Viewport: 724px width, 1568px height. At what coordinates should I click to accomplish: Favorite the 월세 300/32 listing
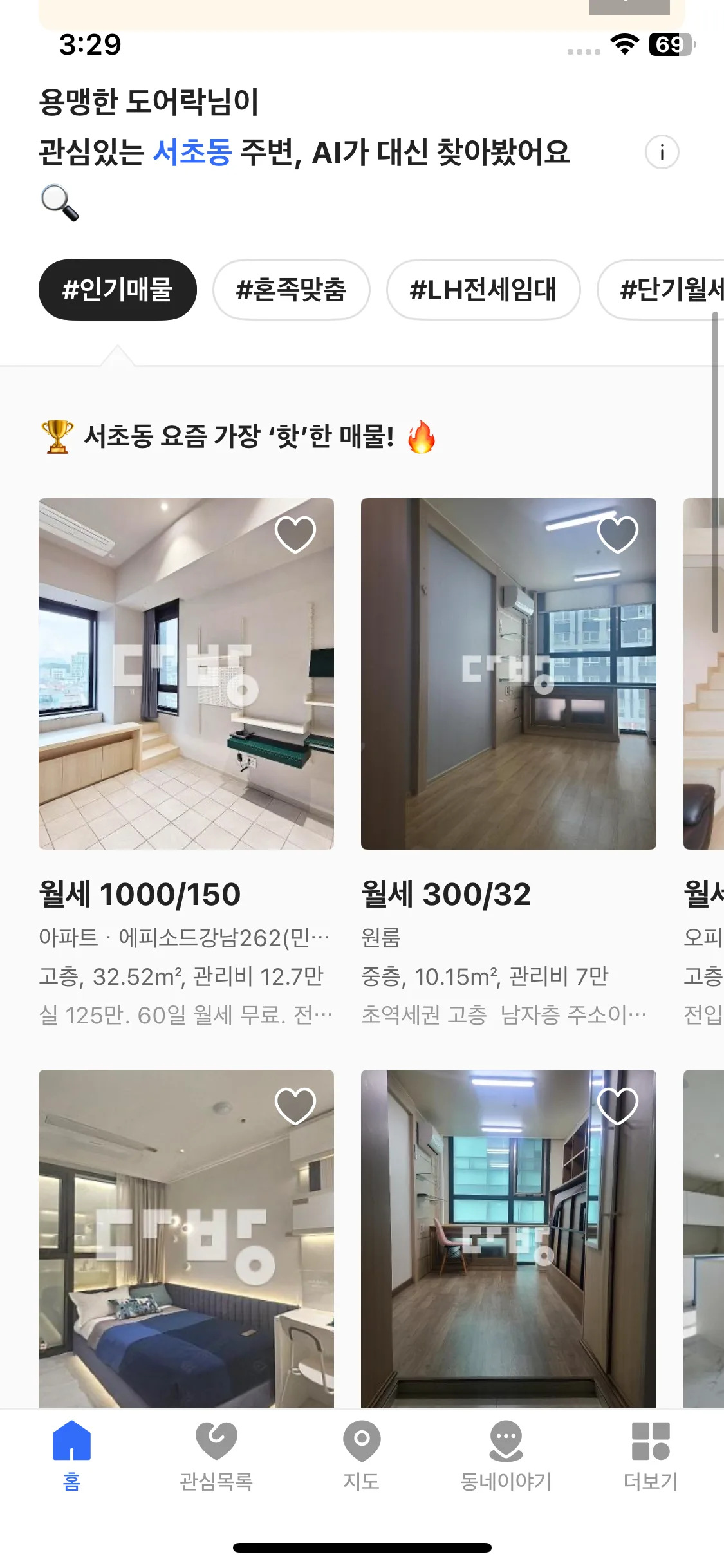pos(617,534)
